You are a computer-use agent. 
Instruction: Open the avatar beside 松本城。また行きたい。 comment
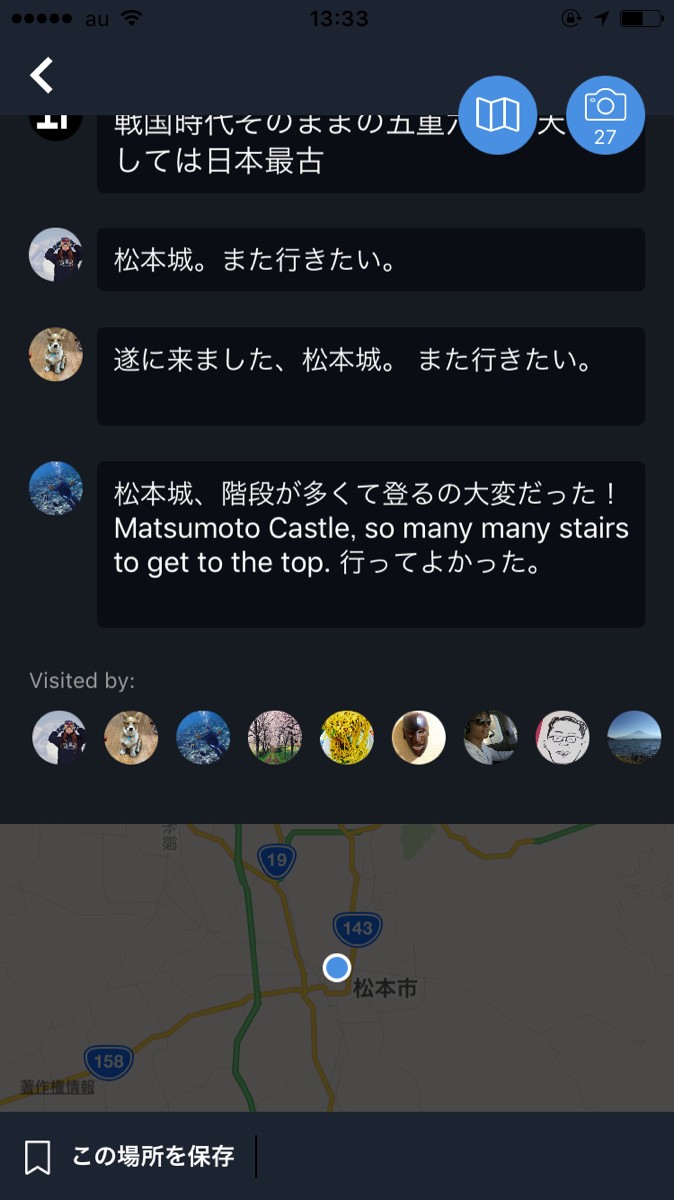(56, 254)
